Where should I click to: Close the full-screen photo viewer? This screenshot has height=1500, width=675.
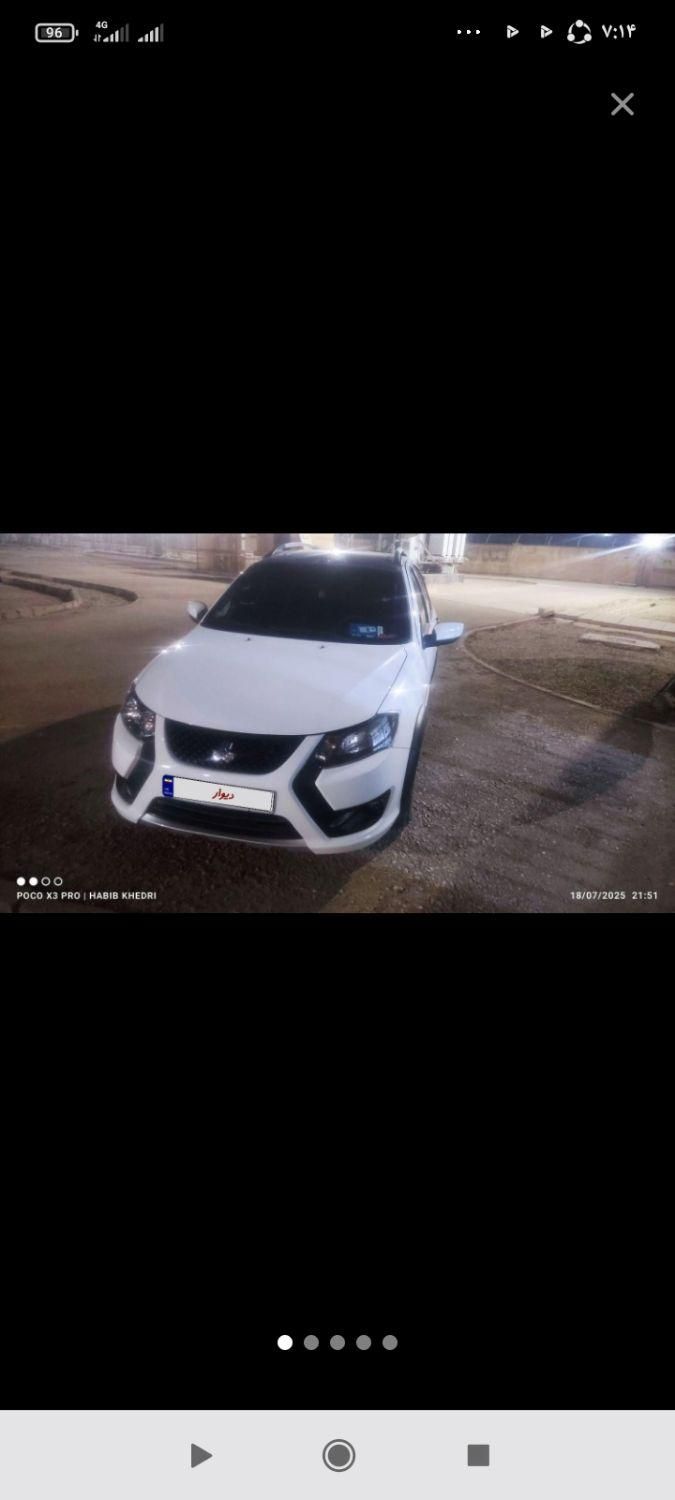coord(622,104)
